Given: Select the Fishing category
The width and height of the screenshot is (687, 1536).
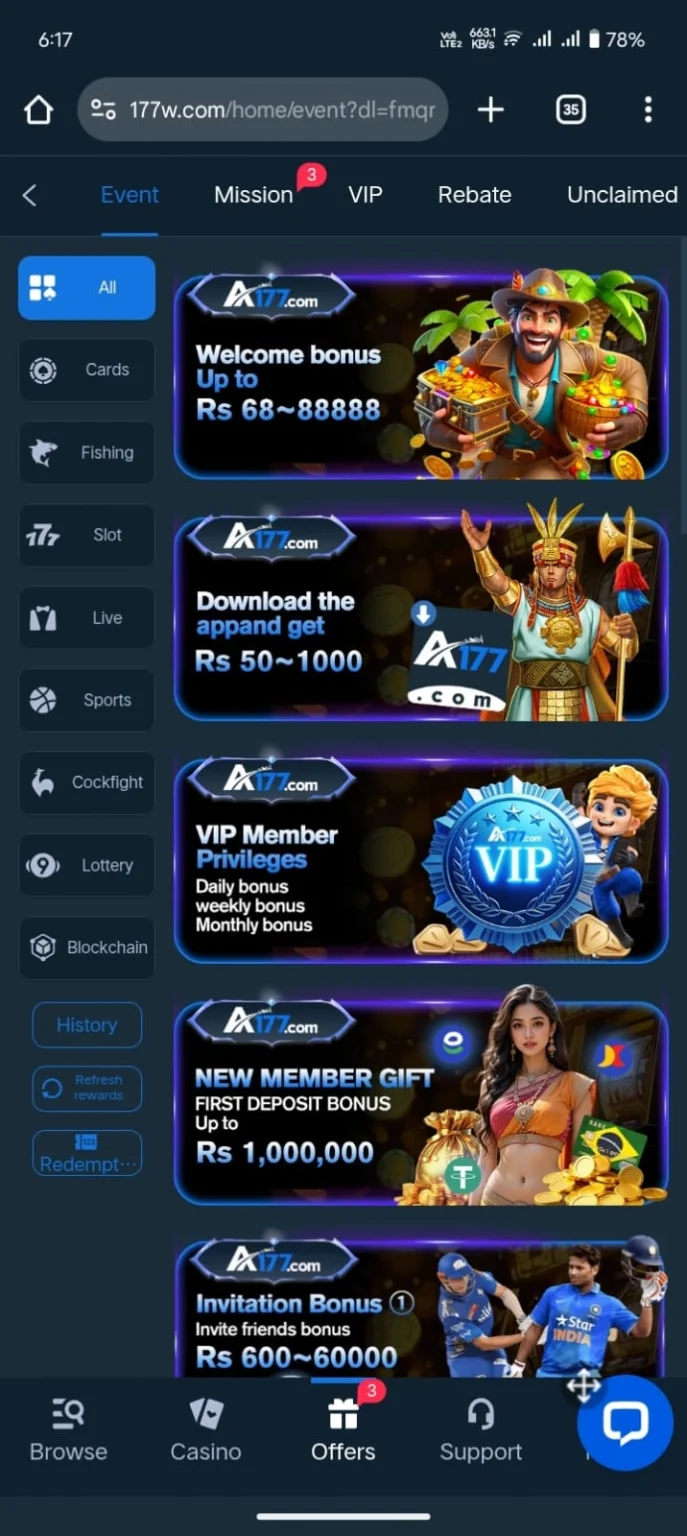Looking at the screenshot, I should pos(87,453).
